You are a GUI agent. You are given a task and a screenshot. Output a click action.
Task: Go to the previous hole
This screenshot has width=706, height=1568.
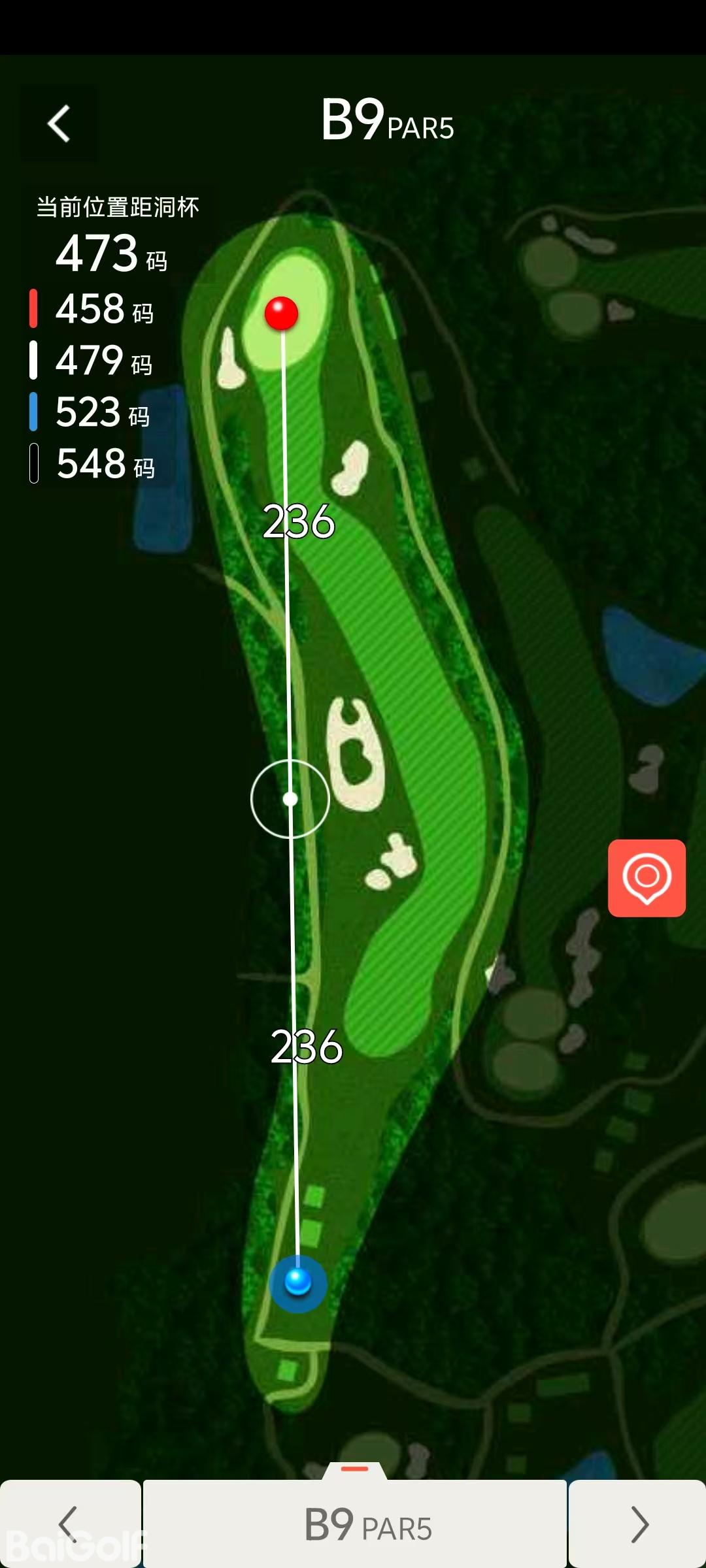[x=69, y=1524]
